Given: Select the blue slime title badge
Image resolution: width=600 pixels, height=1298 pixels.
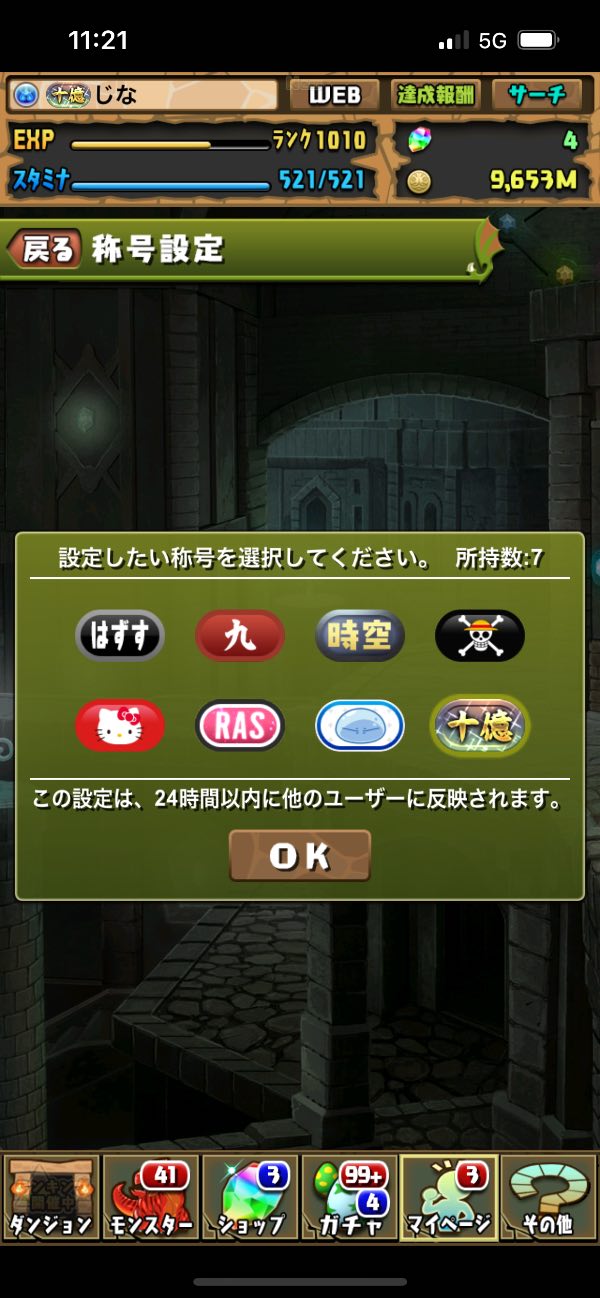Looking at the screenshot, I should tap(360, 725).
